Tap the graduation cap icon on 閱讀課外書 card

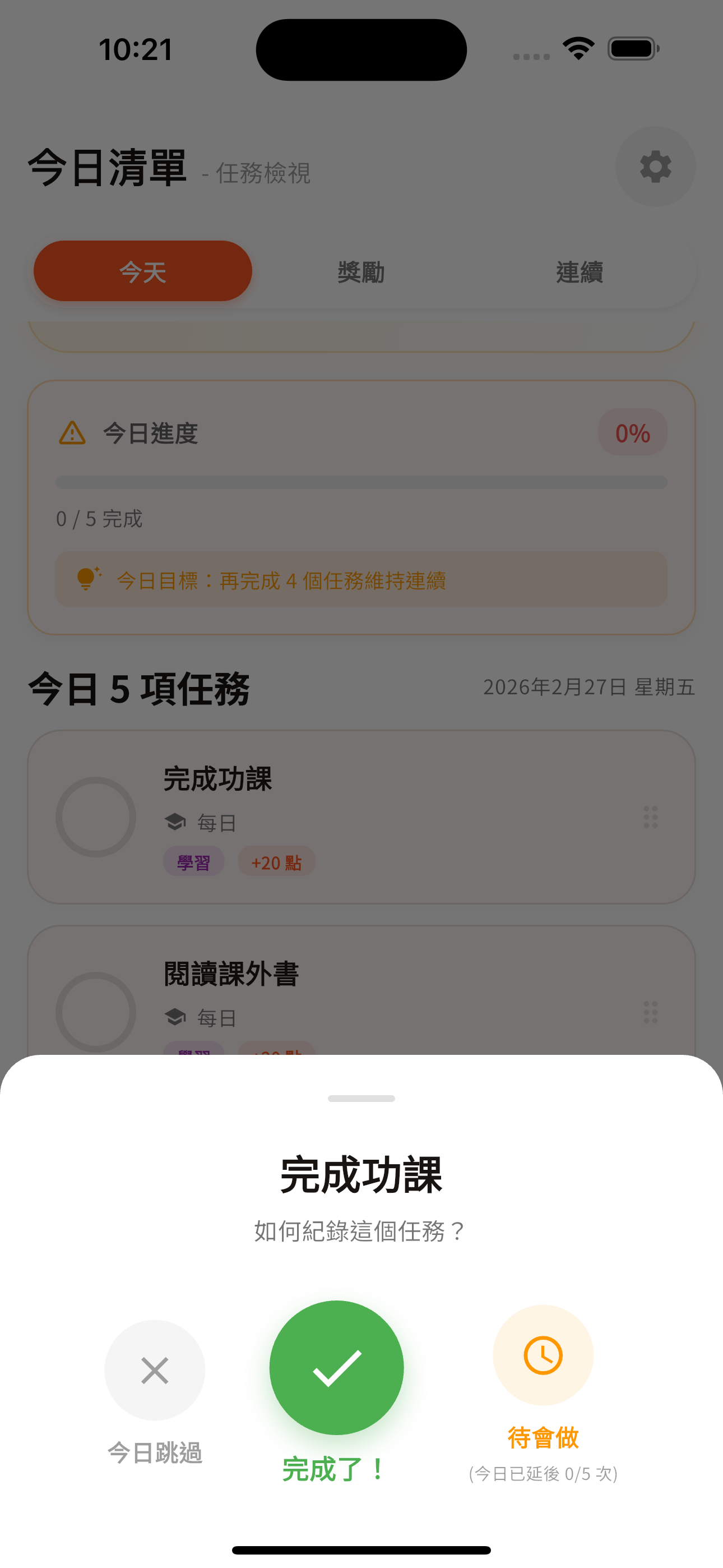176,1017
